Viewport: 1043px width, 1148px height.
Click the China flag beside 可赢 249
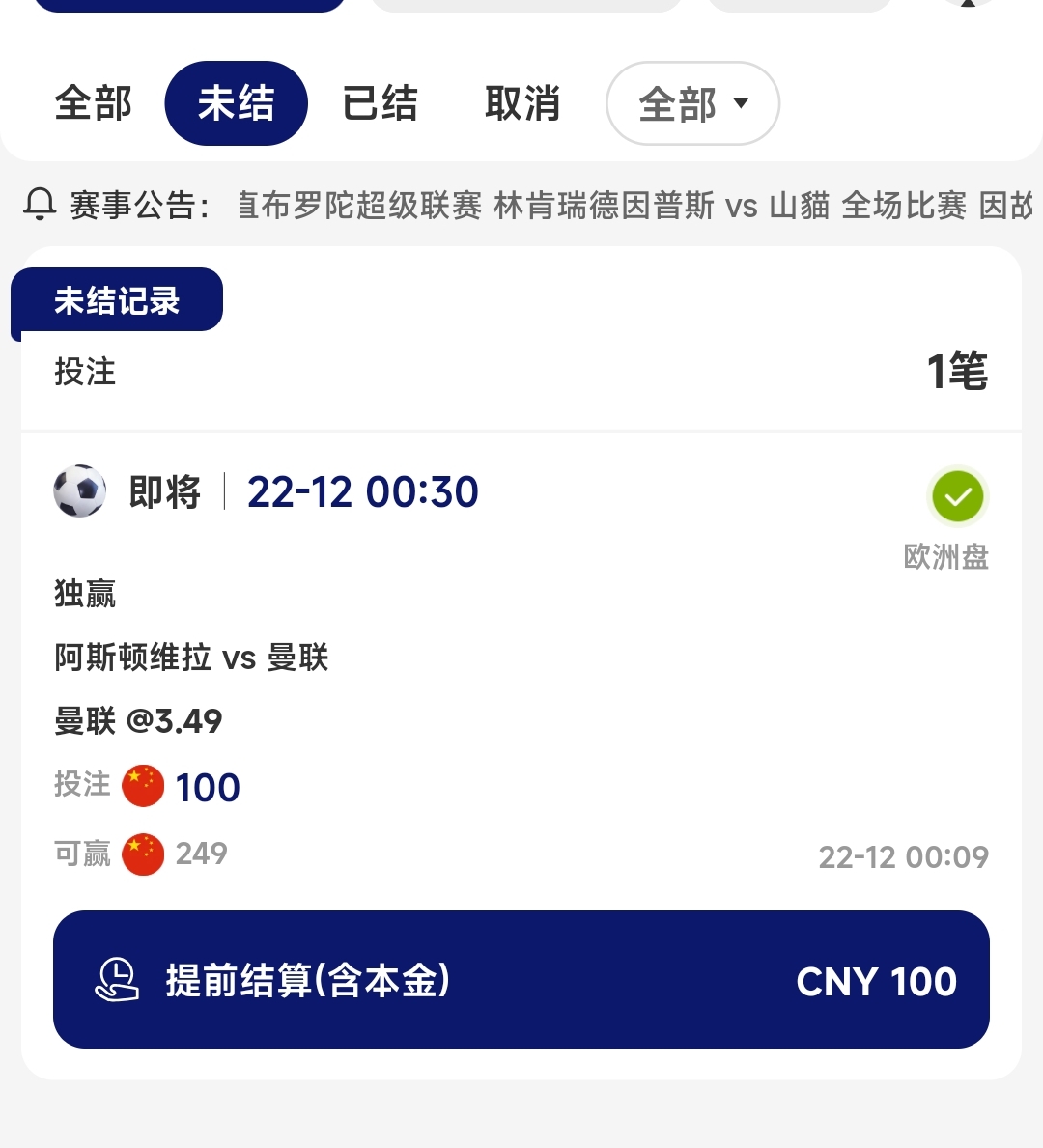click(142, 854)
